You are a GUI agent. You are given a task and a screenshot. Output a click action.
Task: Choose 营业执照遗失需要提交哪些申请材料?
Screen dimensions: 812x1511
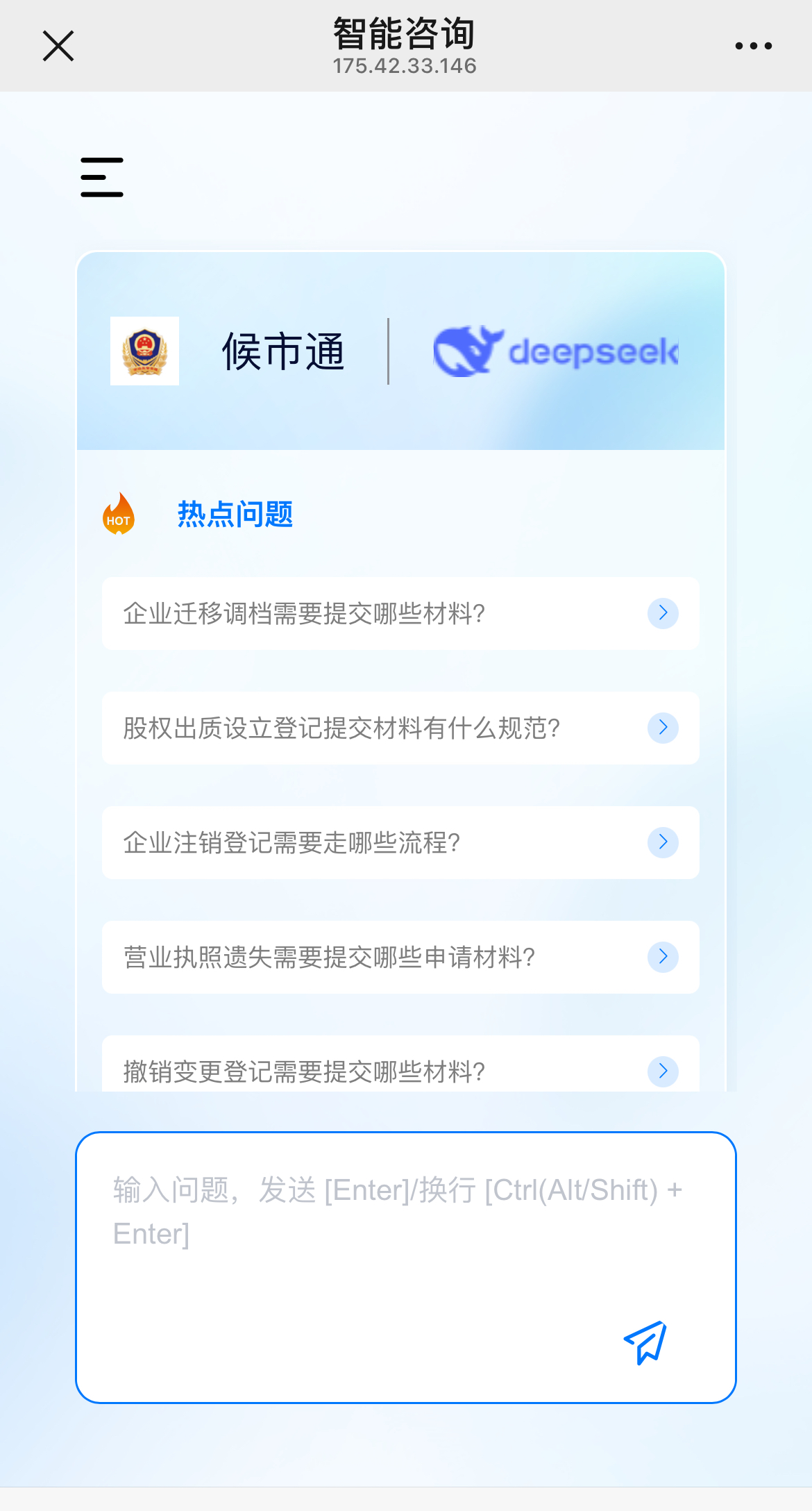click(x=400, y=957)
